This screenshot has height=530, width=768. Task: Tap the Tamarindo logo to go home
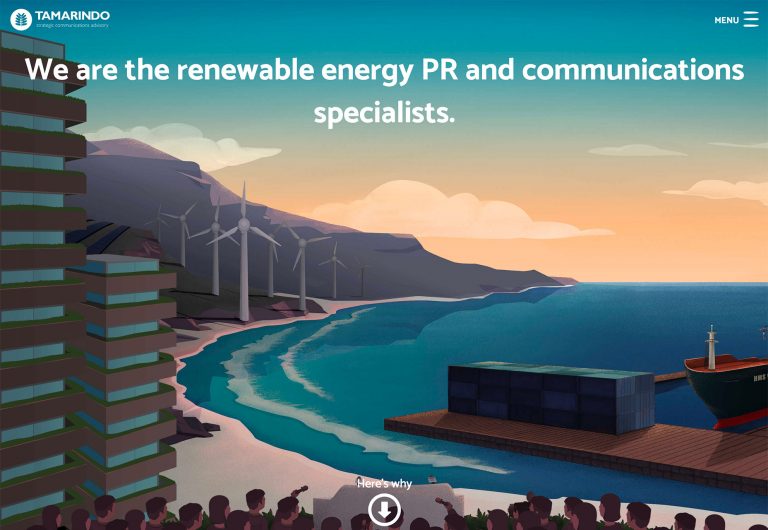tap(60, 19)
